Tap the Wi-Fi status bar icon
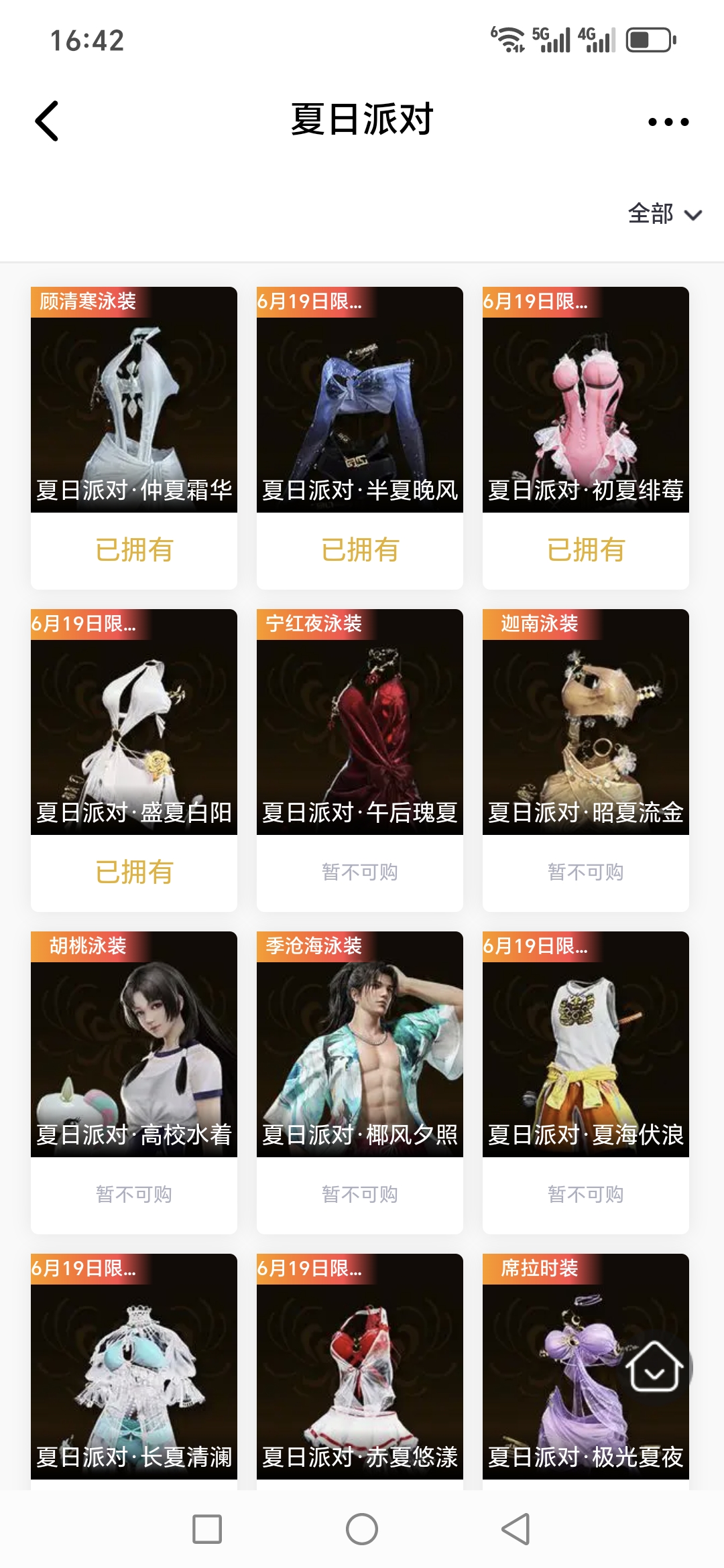 pos(511,38)
